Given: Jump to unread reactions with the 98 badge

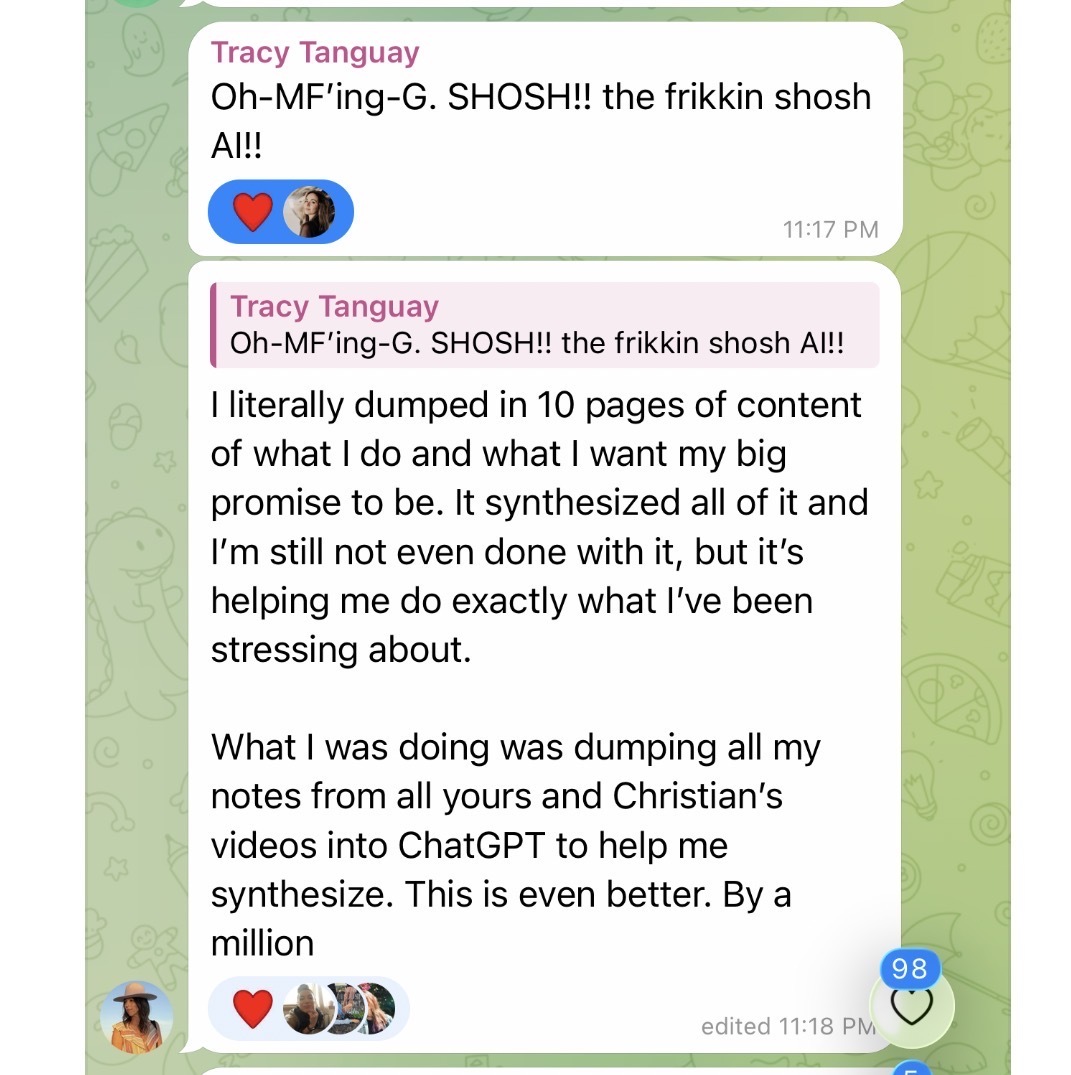Looking at the screenshot, I should pos(911,1003).
